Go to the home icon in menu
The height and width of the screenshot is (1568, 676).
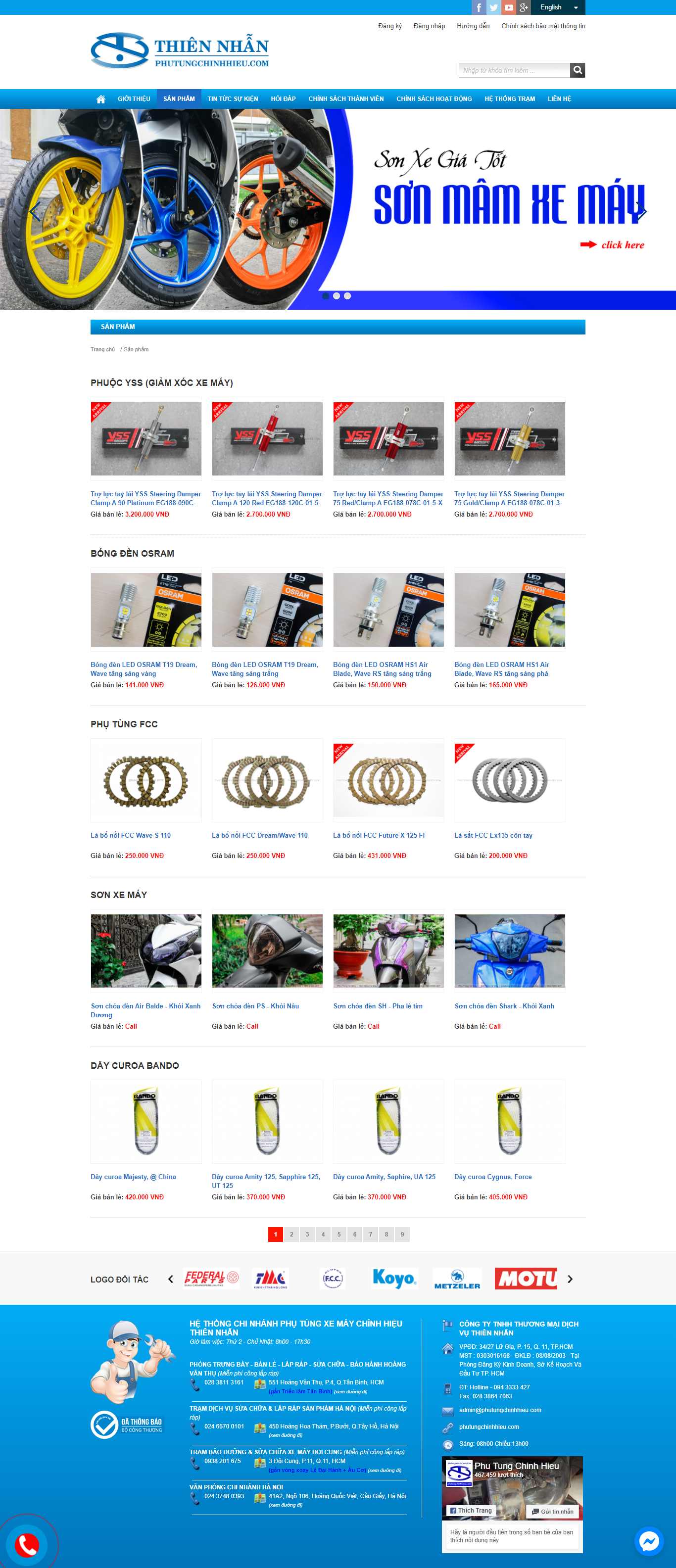(x=100, y=99)
